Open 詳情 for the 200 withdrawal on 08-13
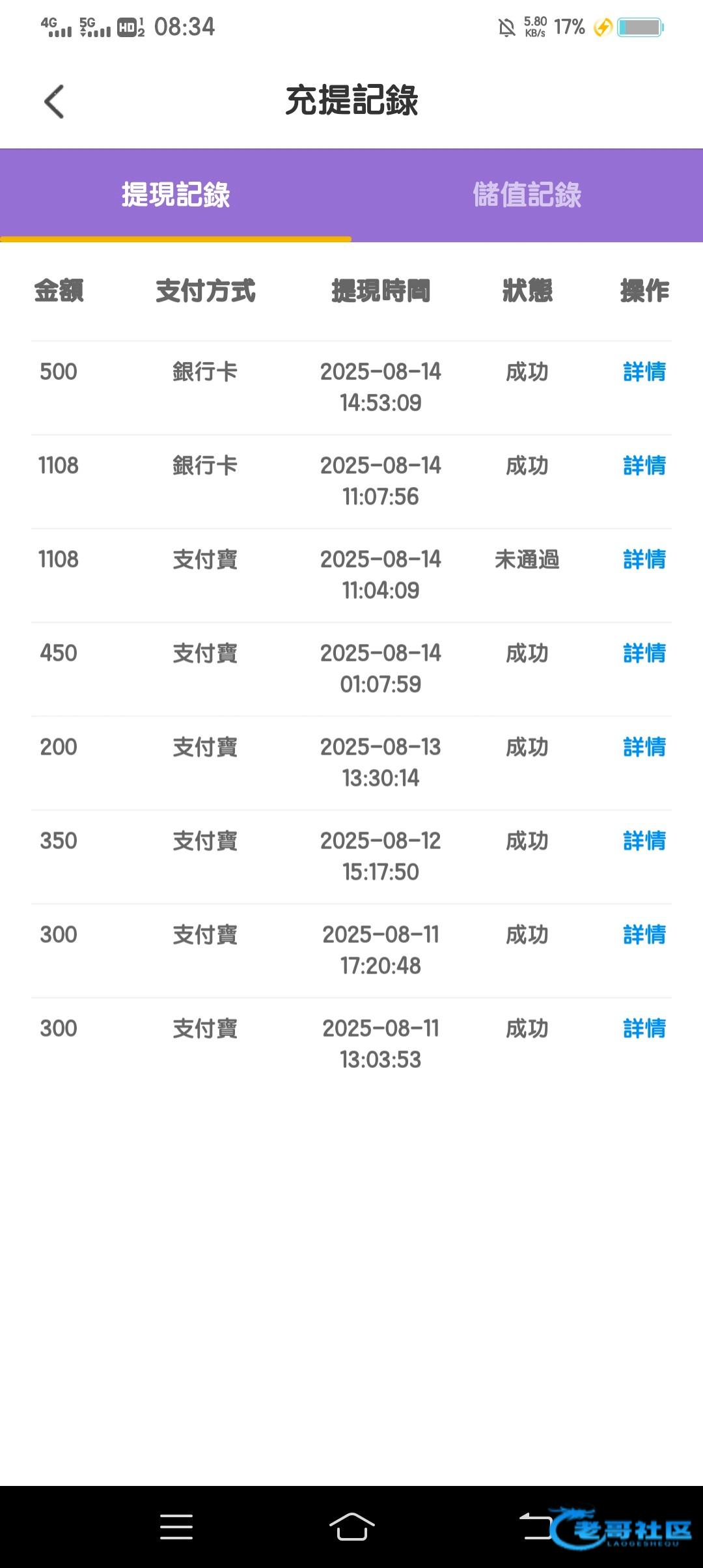Viewport: 703px width, 1568px height. point(644,747)
